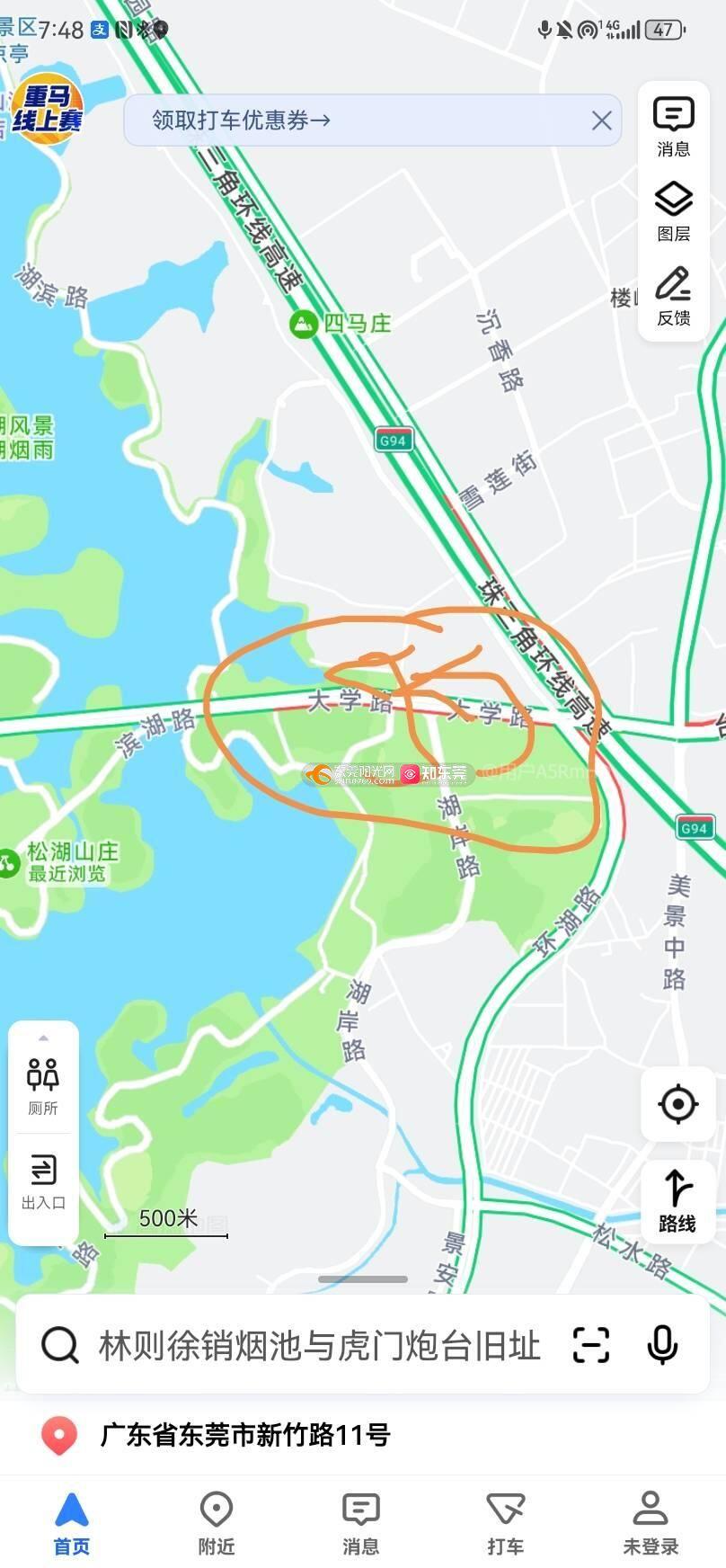Claim the 领取打车优惠券 taxi coupon
The image size is (726, 1568).
[x=241, y=120]
